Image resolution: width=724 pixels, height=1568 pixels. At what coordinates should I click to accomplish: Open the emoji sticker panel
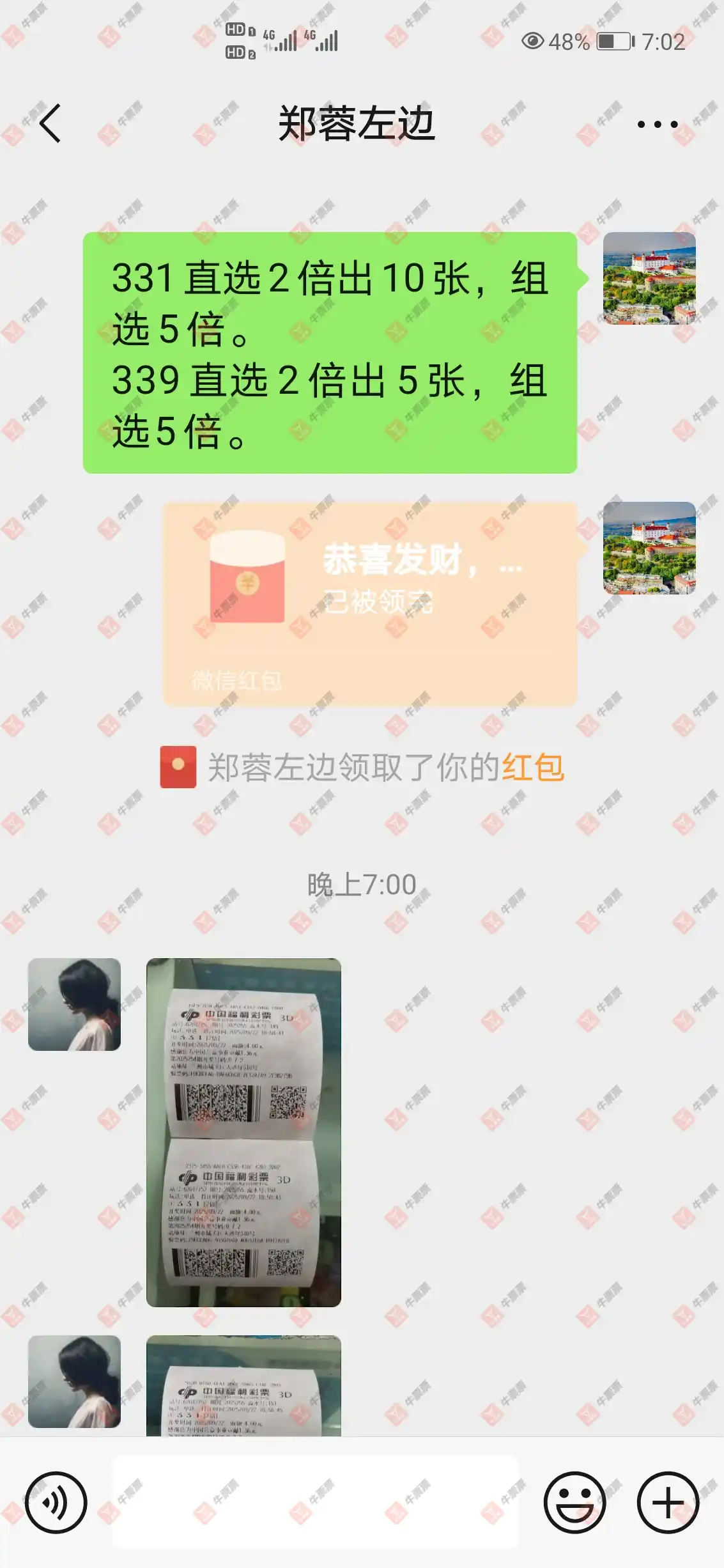574,1502
